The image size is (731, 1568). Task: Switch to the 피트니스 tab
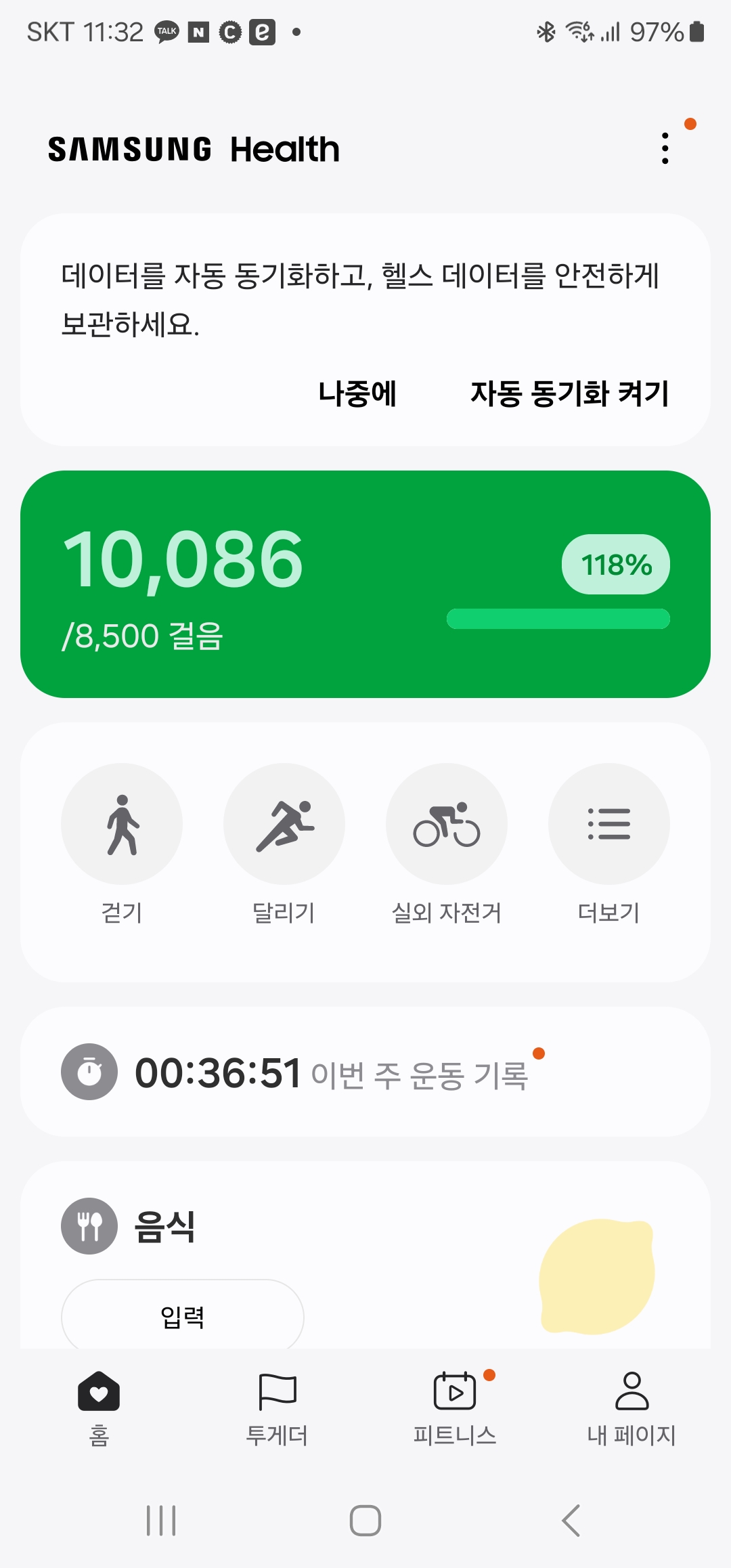click(455, 1406)
